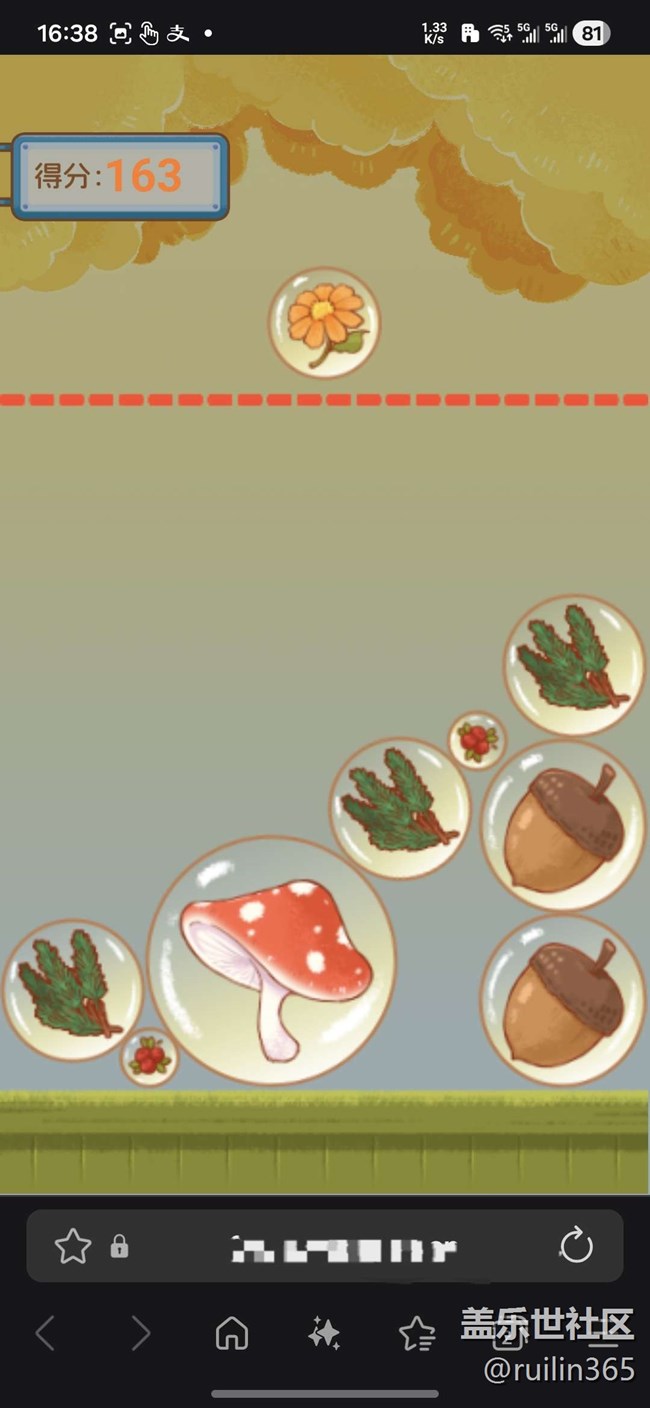This screenshot has height=1408, width=650.
Task: View site security via the lock icon
Action: click(119, 1247)
